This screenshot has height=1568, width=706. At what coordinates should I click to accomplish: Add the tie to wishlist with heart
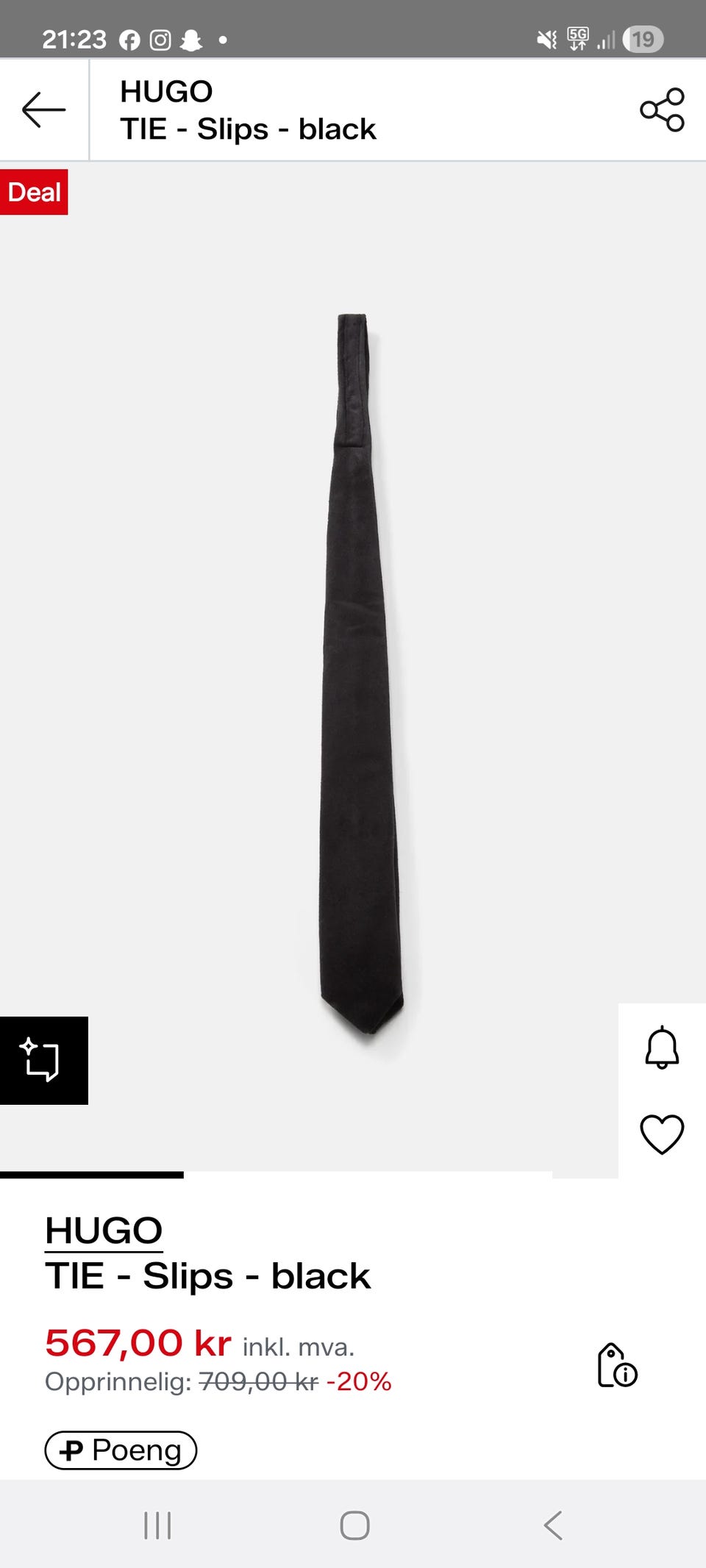662,1134
